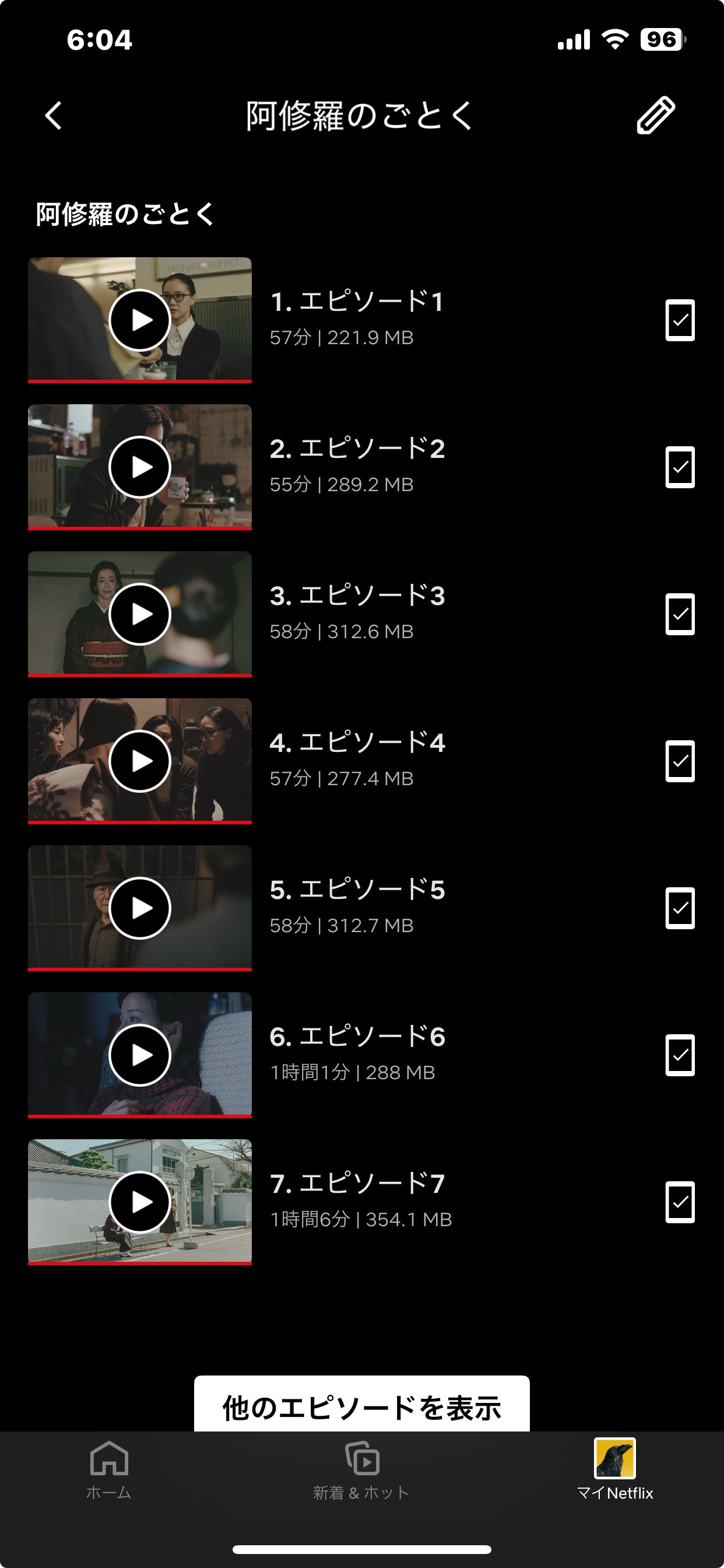Play エピソード1 from its thumbnail
Image resolution: width=724 pixels, height=1568 pixels.
click(140, 320)
